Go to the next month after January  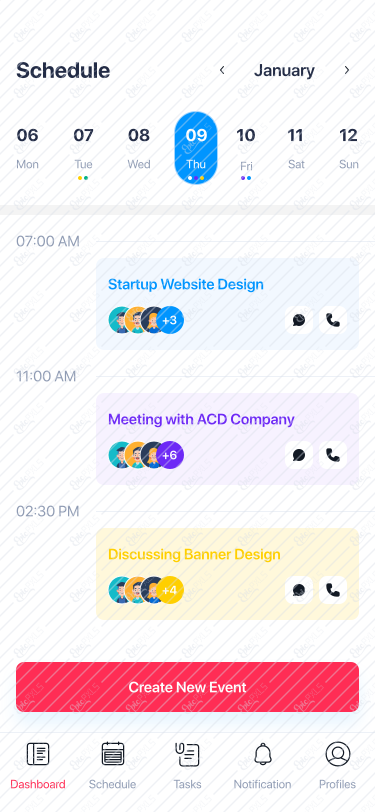(347, 70)
